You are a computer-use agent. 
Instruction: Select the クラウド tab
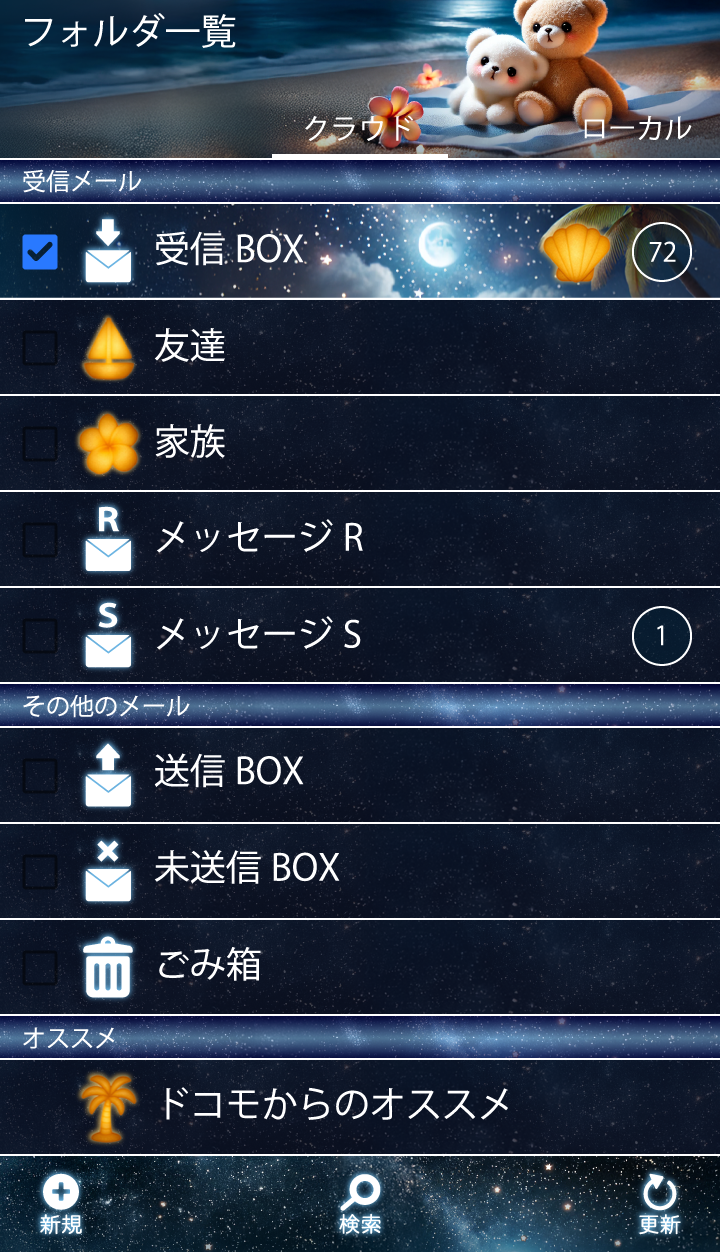359,128
